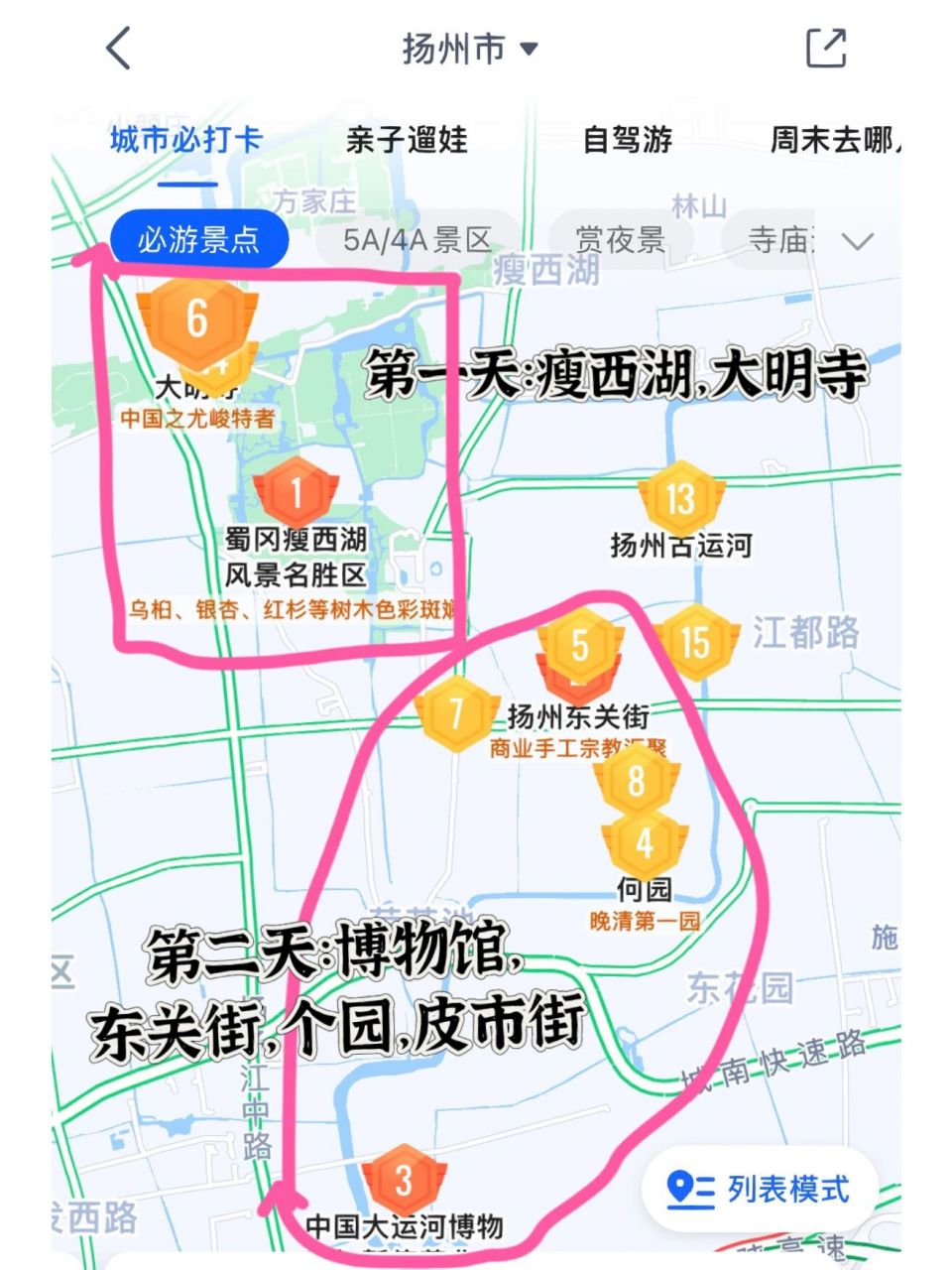952x1270 pixels.
Task: Select the 自驾游 tab
Action: 629,141
